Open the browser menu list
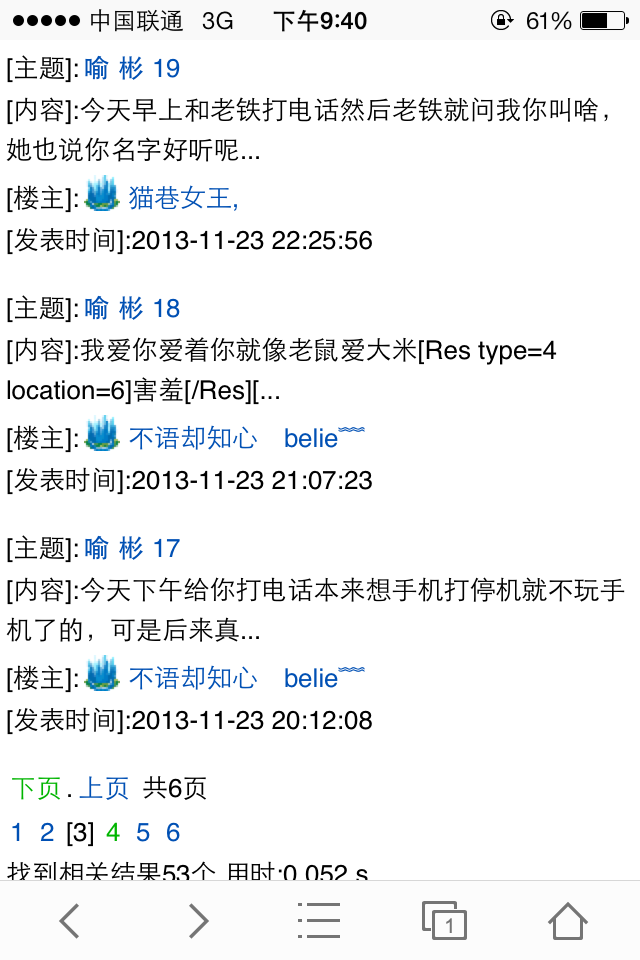The width and height of the screenshot is (640, 960). (x=319, y=920)
